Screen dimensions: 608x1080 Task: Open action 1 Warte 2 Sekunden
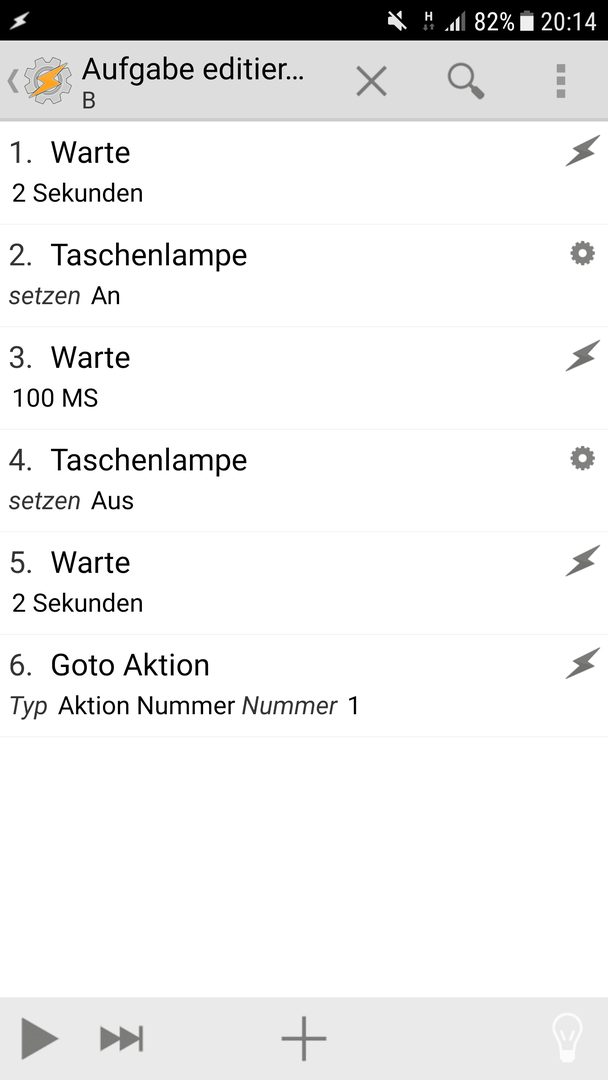tap(304, 173)
